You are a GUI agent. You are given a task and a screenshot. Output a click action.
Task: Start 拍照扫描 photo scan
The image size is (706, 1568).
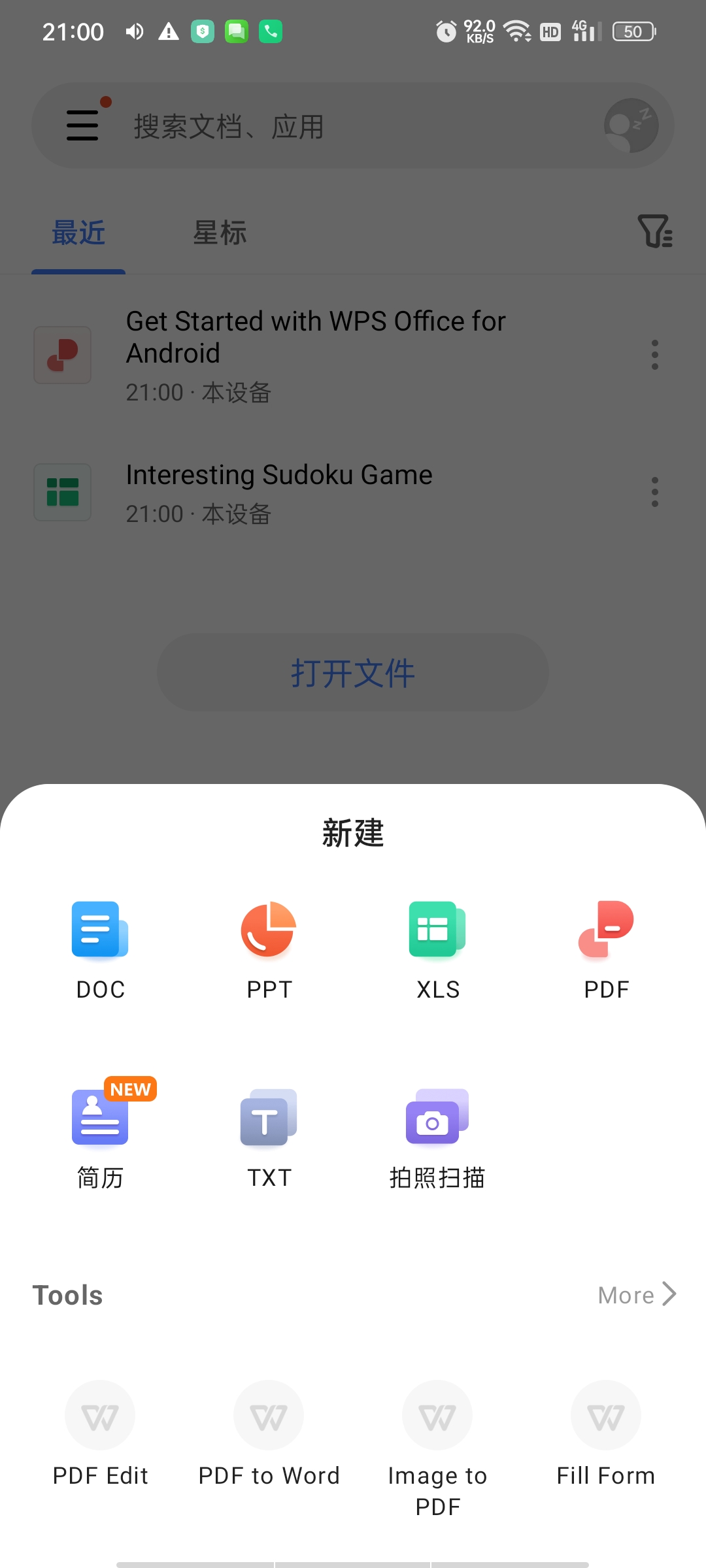pos(437,1138)
